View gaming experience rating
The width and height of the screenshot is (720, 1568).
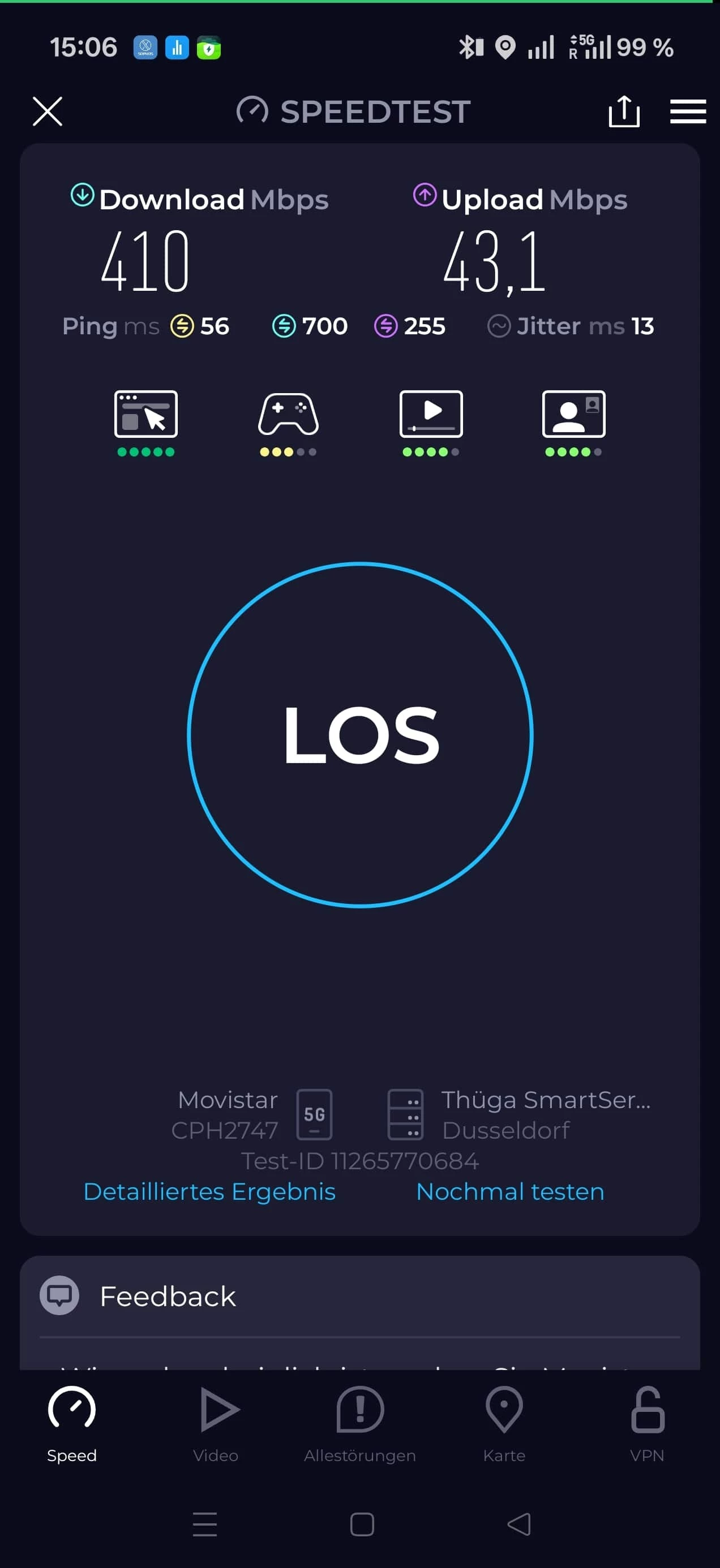[288, 422]
